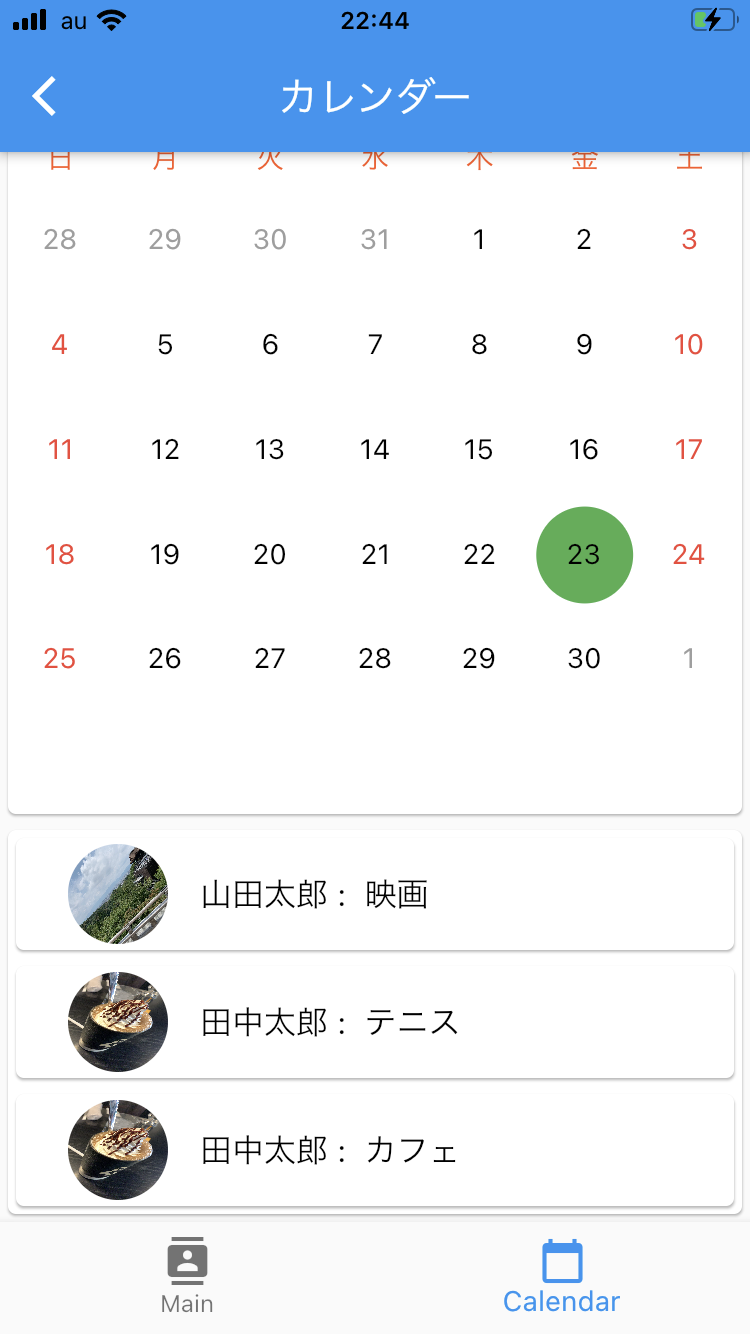
Task: Tap greyed-out date 31 of previous month
Action: tap(375, 239)
